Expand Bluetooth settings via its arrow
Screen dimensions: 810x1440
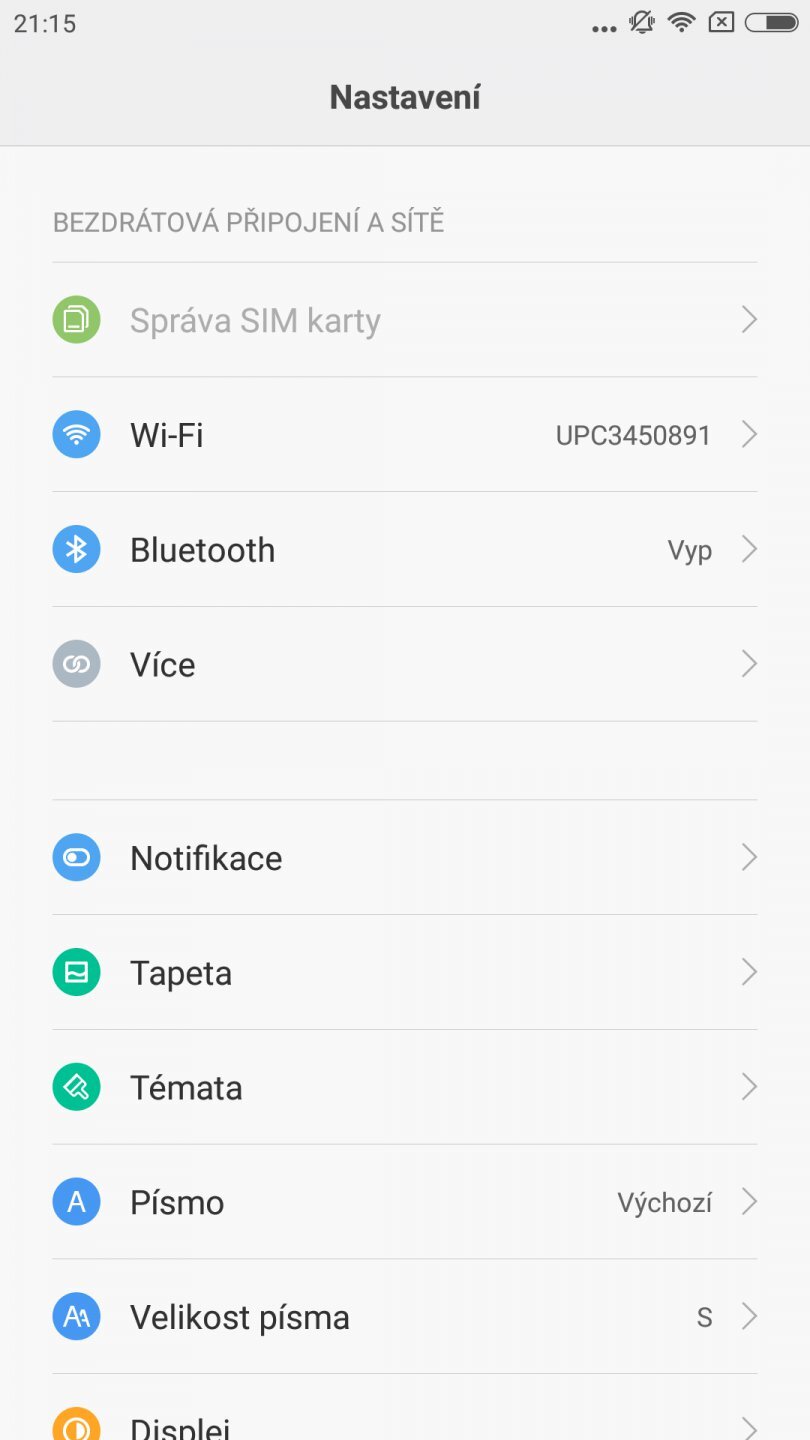click(x=749, y=549)
